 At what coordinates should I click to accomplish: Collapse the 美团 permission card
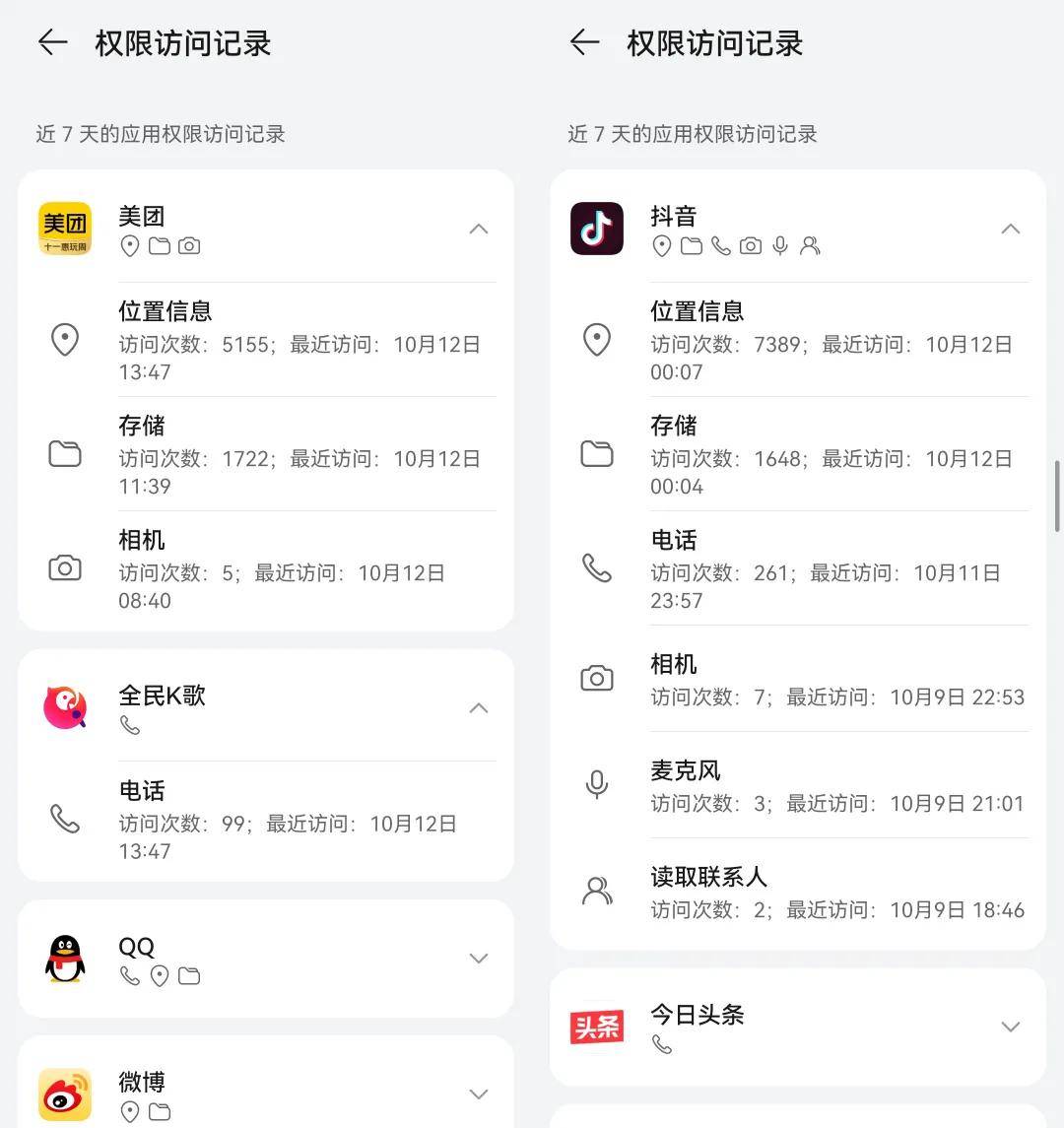(x=479, y=229)
